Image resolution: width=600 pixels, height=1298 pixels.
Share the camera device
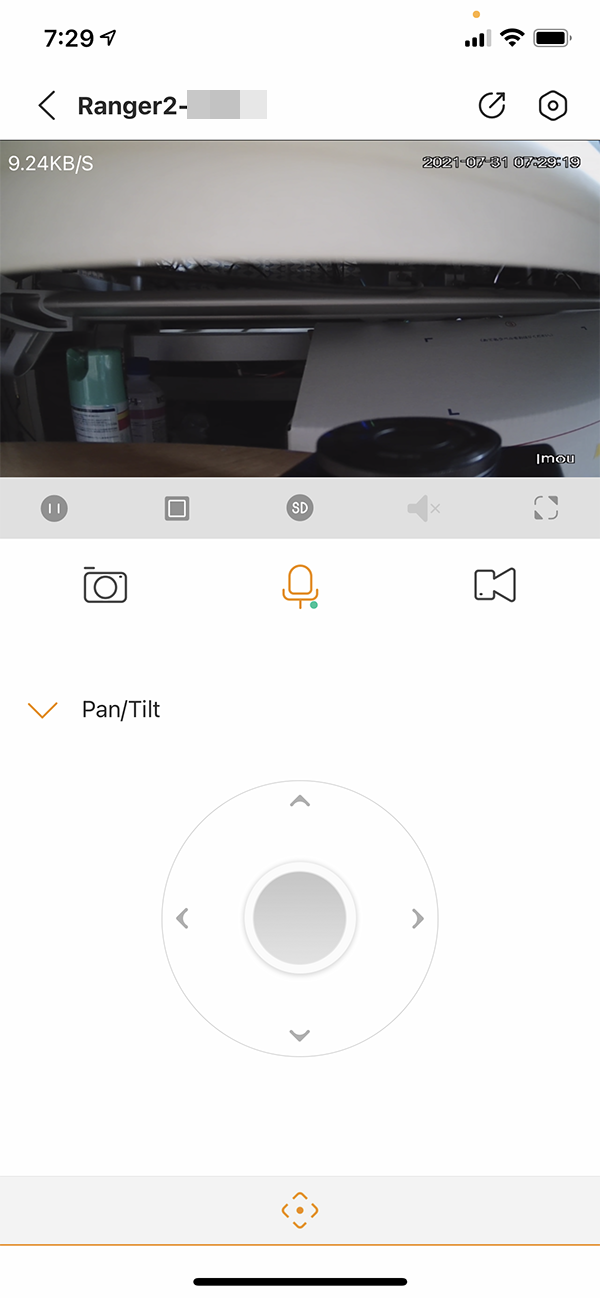coord(492,106)
